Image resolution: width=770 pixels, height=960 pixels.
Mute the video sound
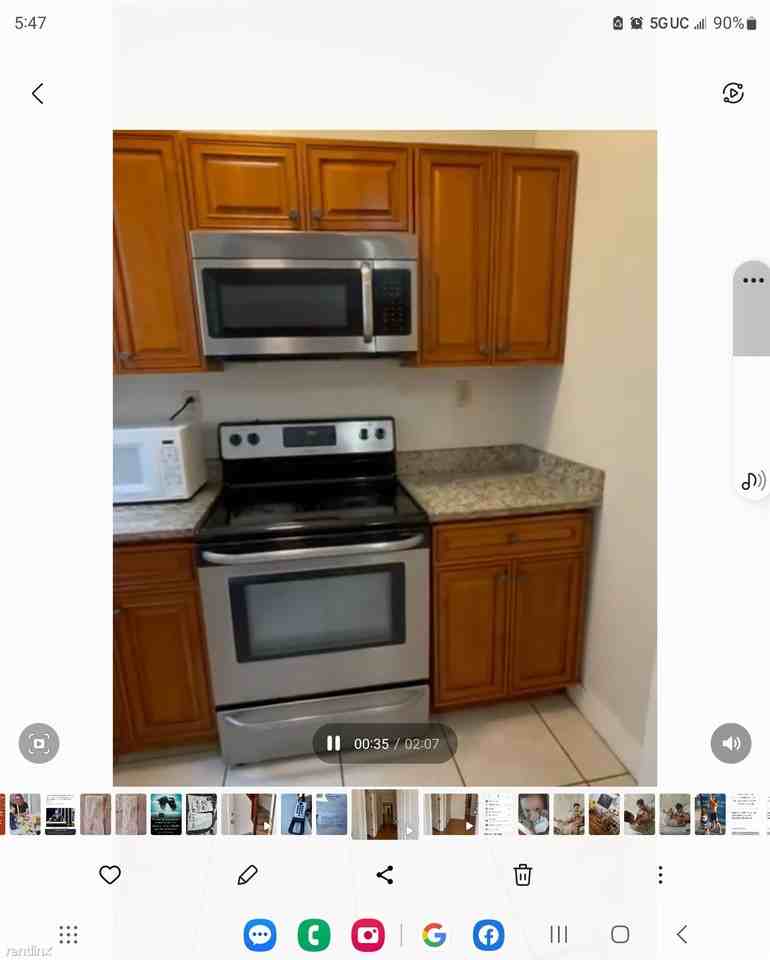point(731,743)
